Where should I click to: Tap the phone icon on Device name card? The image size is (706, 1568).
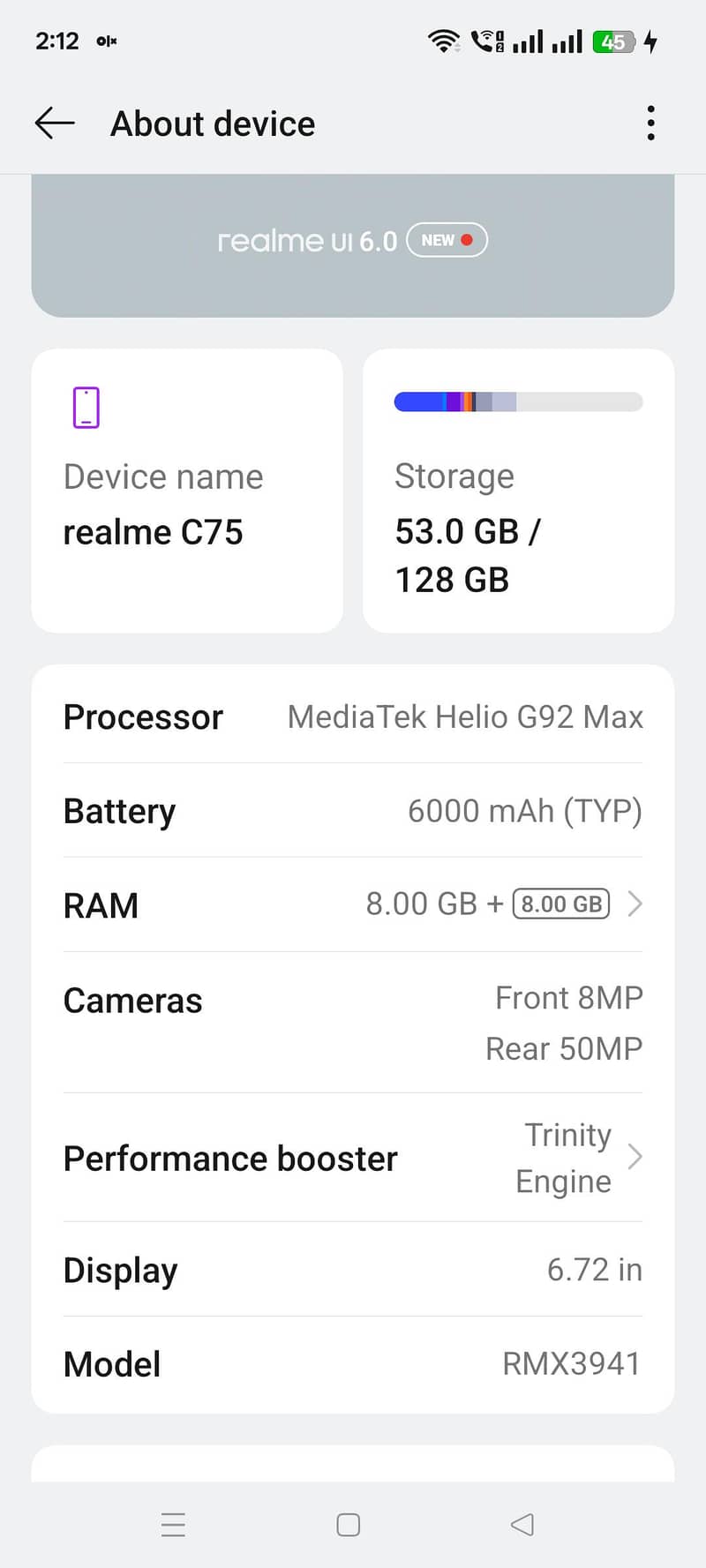(x=86, y=407)
